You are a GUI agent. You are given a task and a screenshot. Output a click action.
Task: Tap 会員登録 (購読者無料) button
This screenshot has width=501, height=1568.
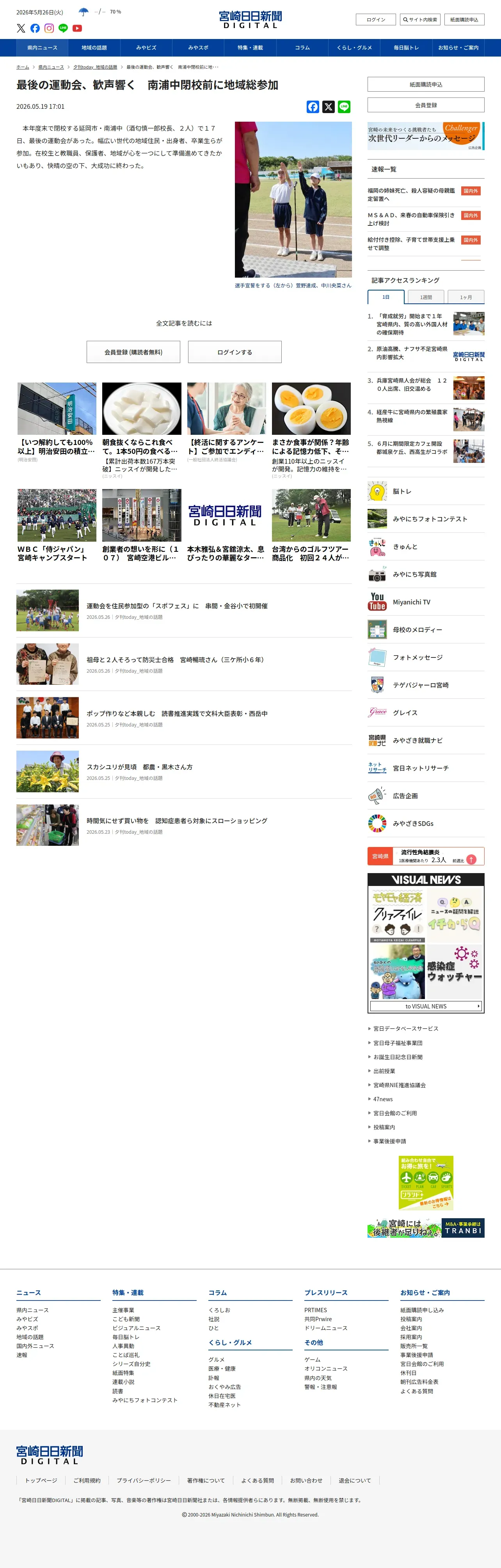pyautogui.click(x=133, y=352)
